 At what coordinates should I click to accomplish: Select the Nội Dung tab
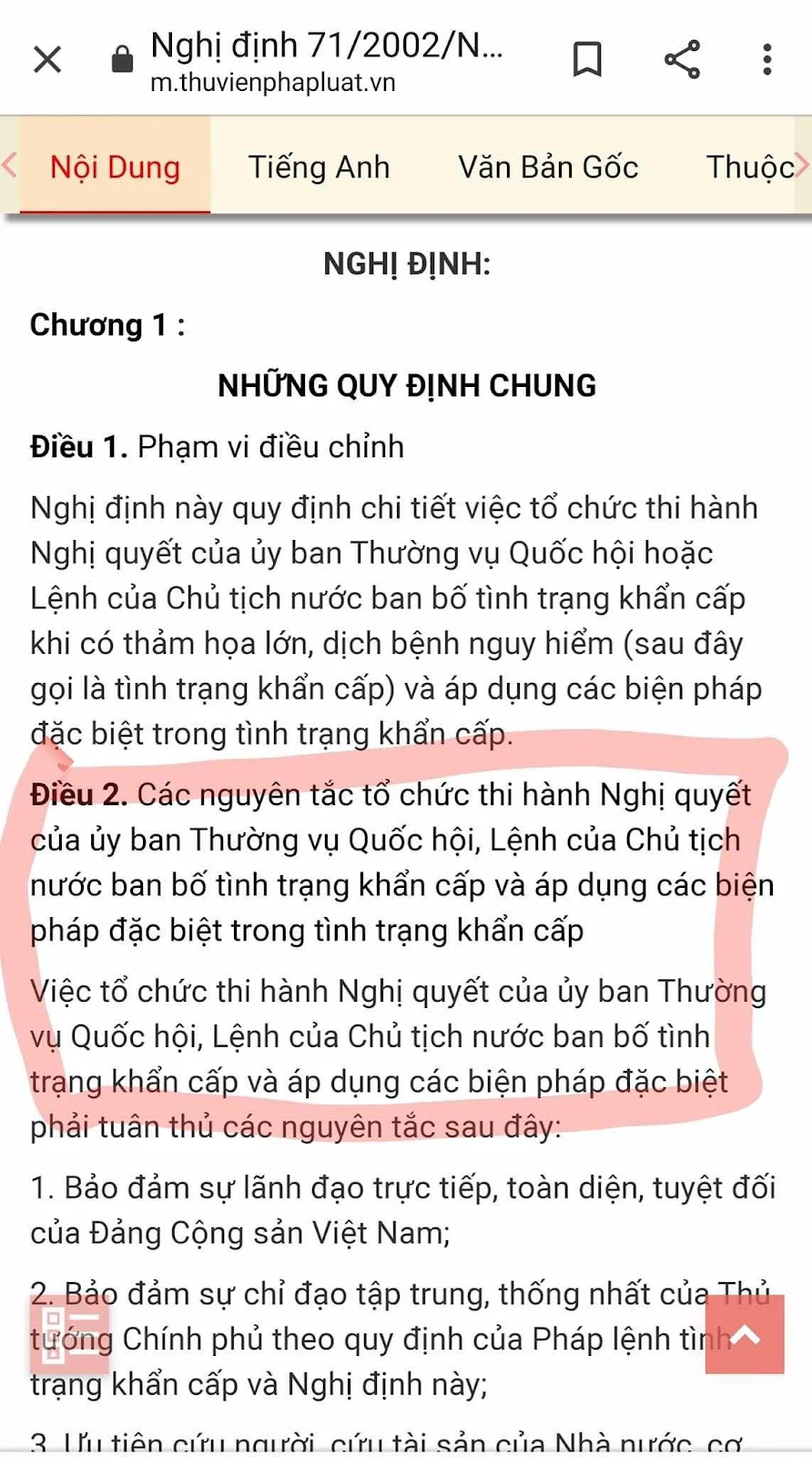[115, 167]
